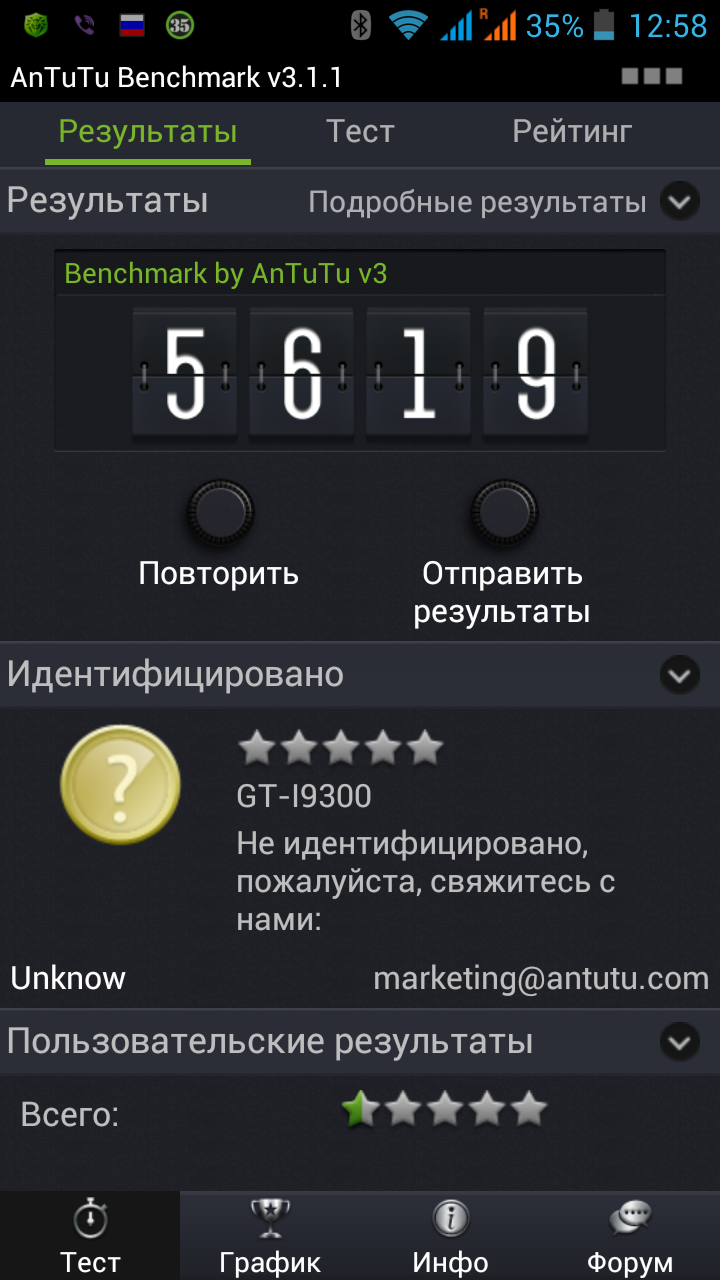The height and width of the screenshot is (1280, 720).
Task: Expand Подробные результаты dropdown
Action: pyautogui.click(x=679, y=202)
